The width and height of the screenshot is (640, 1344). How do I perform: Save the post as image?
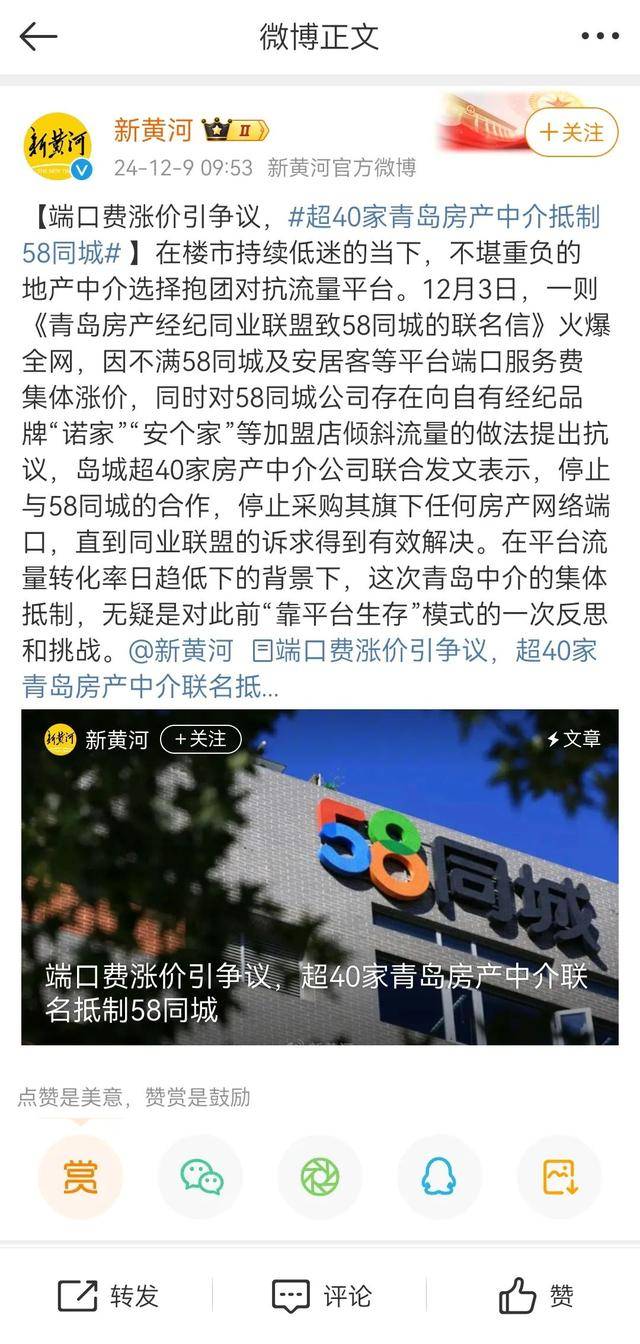559,1177
